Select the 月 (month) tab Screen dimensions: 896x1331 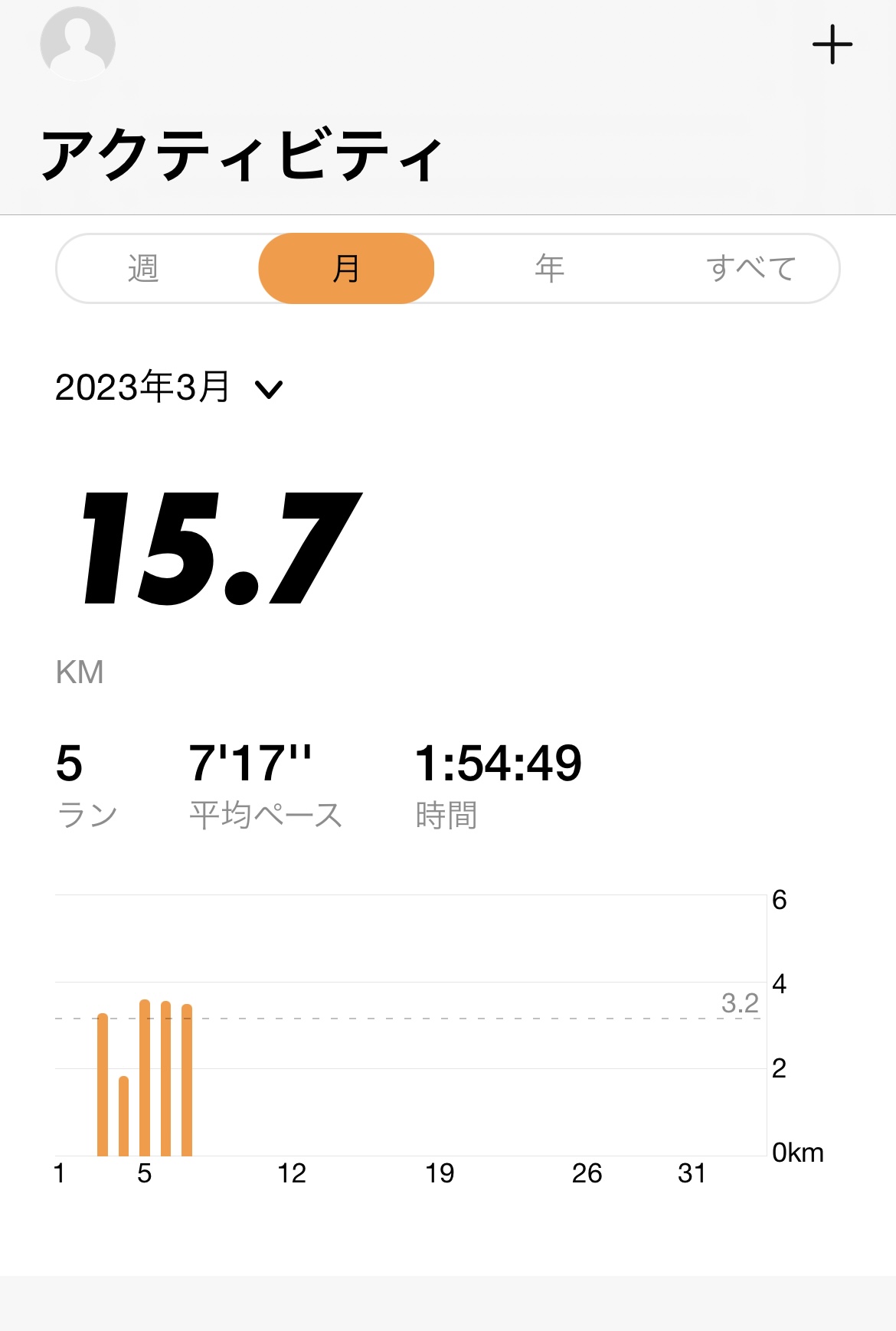click(x=346, y=269)
